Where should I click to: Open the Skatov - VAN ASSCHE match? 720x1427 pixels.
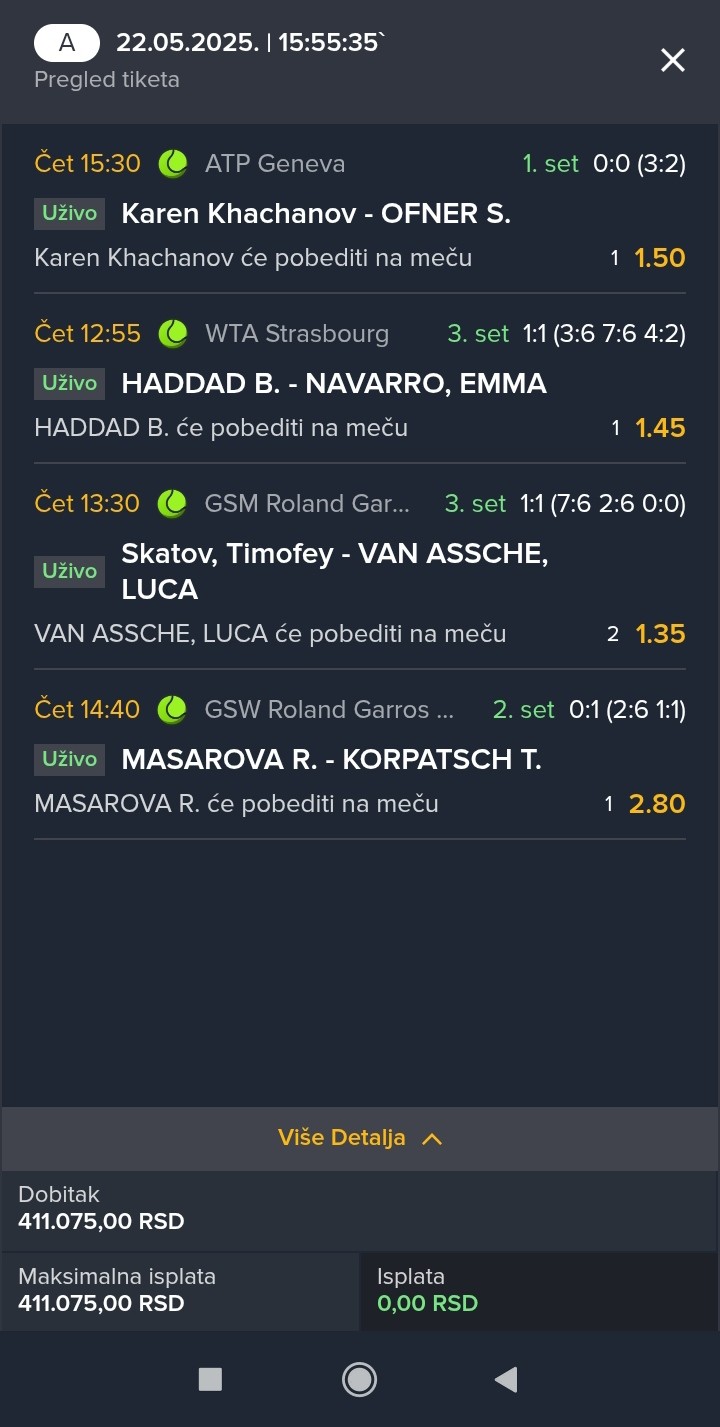(334, 571)
